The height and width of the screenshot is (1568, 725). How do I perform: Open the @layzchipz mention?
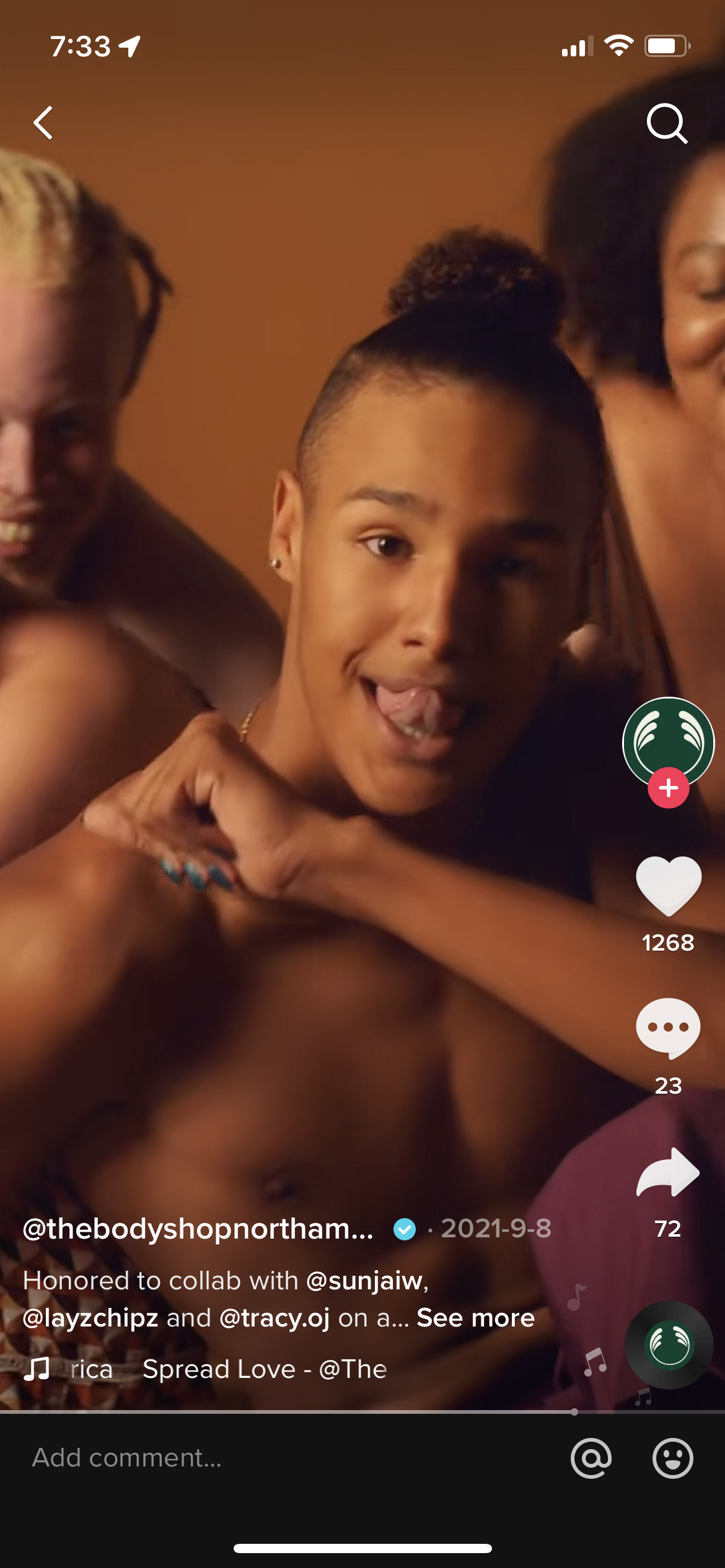pyautogui.click(x=90, y=1318)
